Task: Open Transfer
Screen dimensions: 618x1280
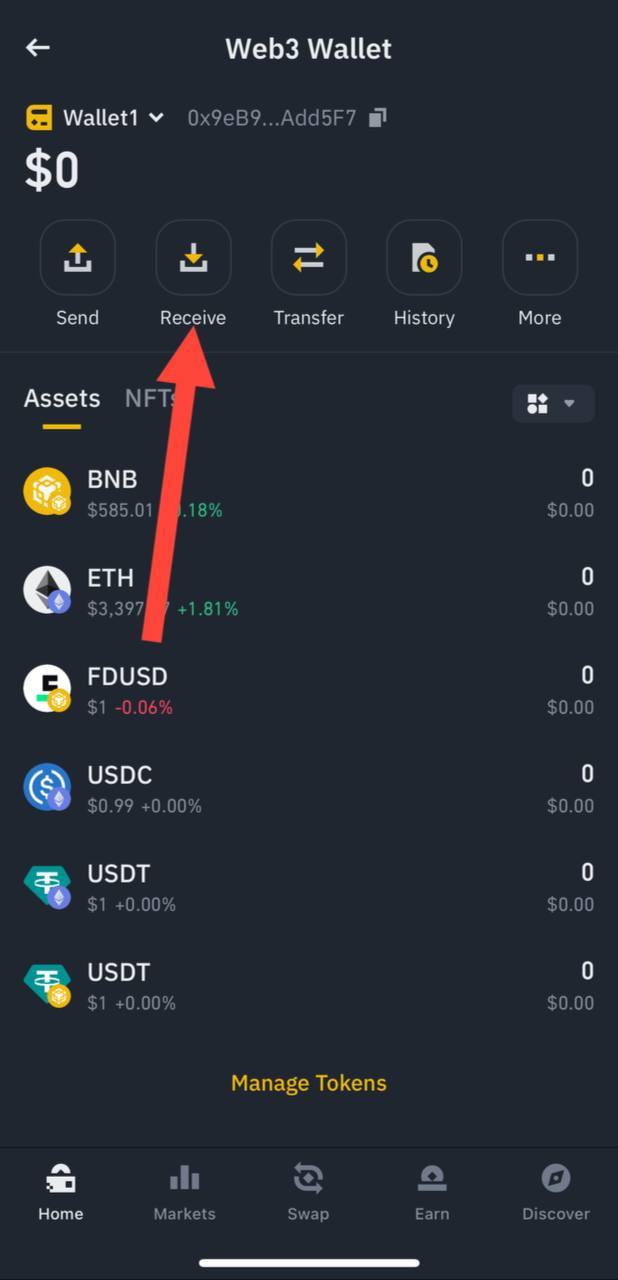Action: 308,258
